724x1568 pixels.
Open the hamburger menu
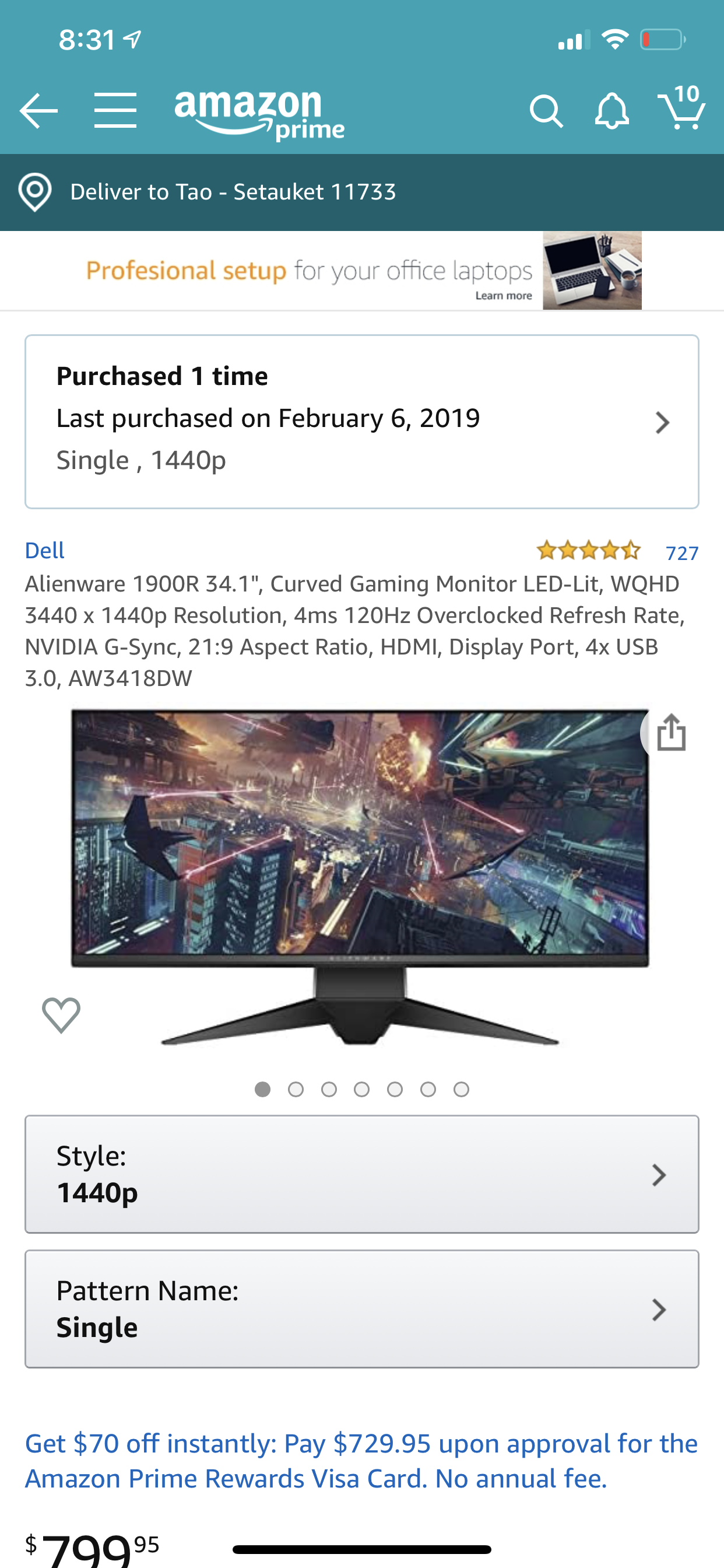coord(115,111)
